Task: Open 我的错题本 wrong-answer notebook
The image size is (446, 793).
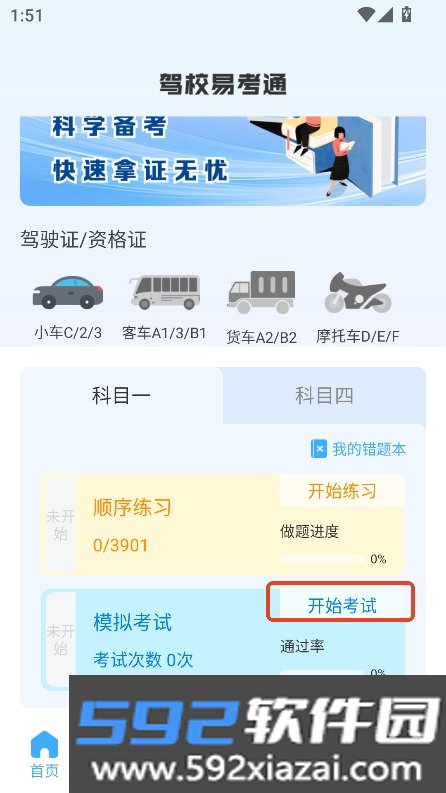Action: pyautogui.click(x=359, y=449)
